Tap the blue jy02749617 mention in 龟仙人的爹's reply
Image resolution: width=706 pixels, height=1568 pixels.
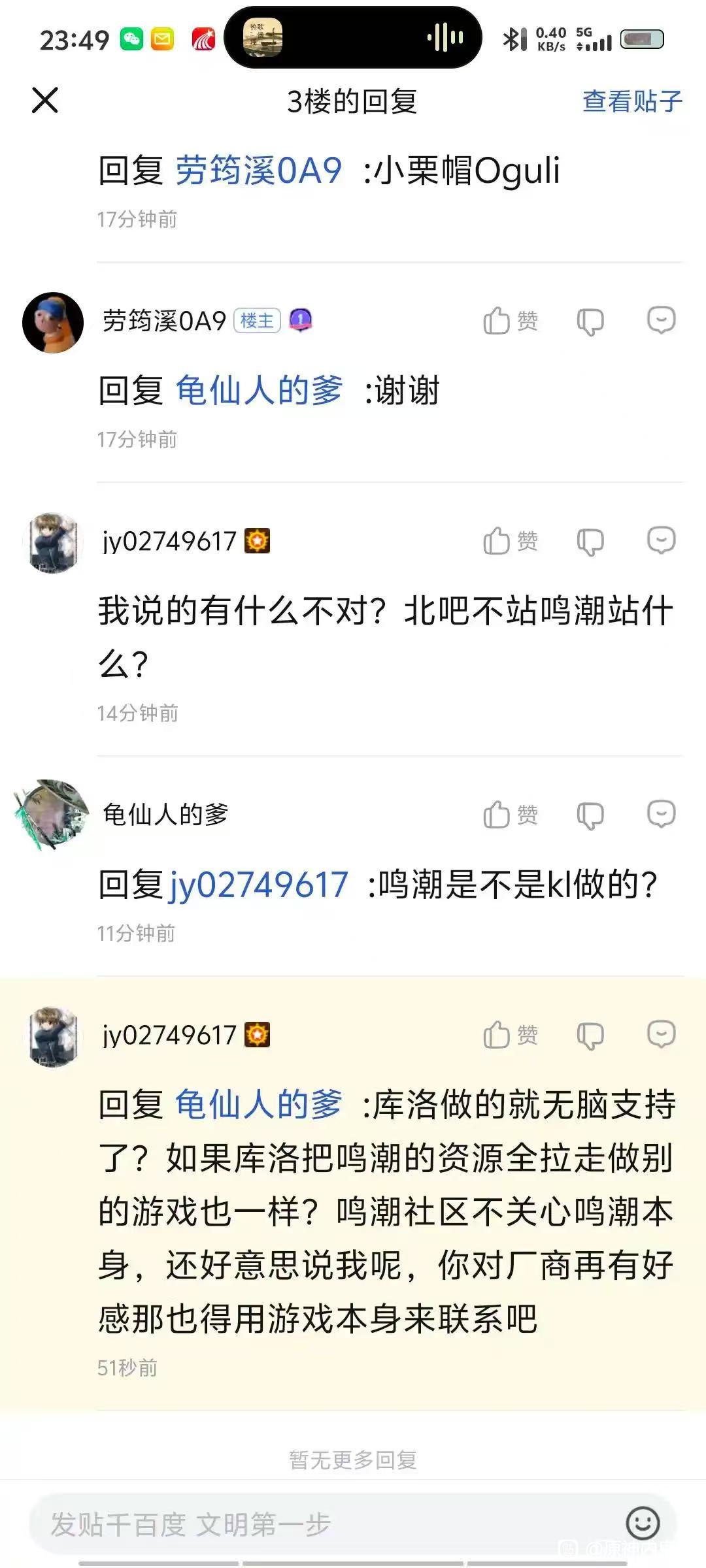pos(259,885)
